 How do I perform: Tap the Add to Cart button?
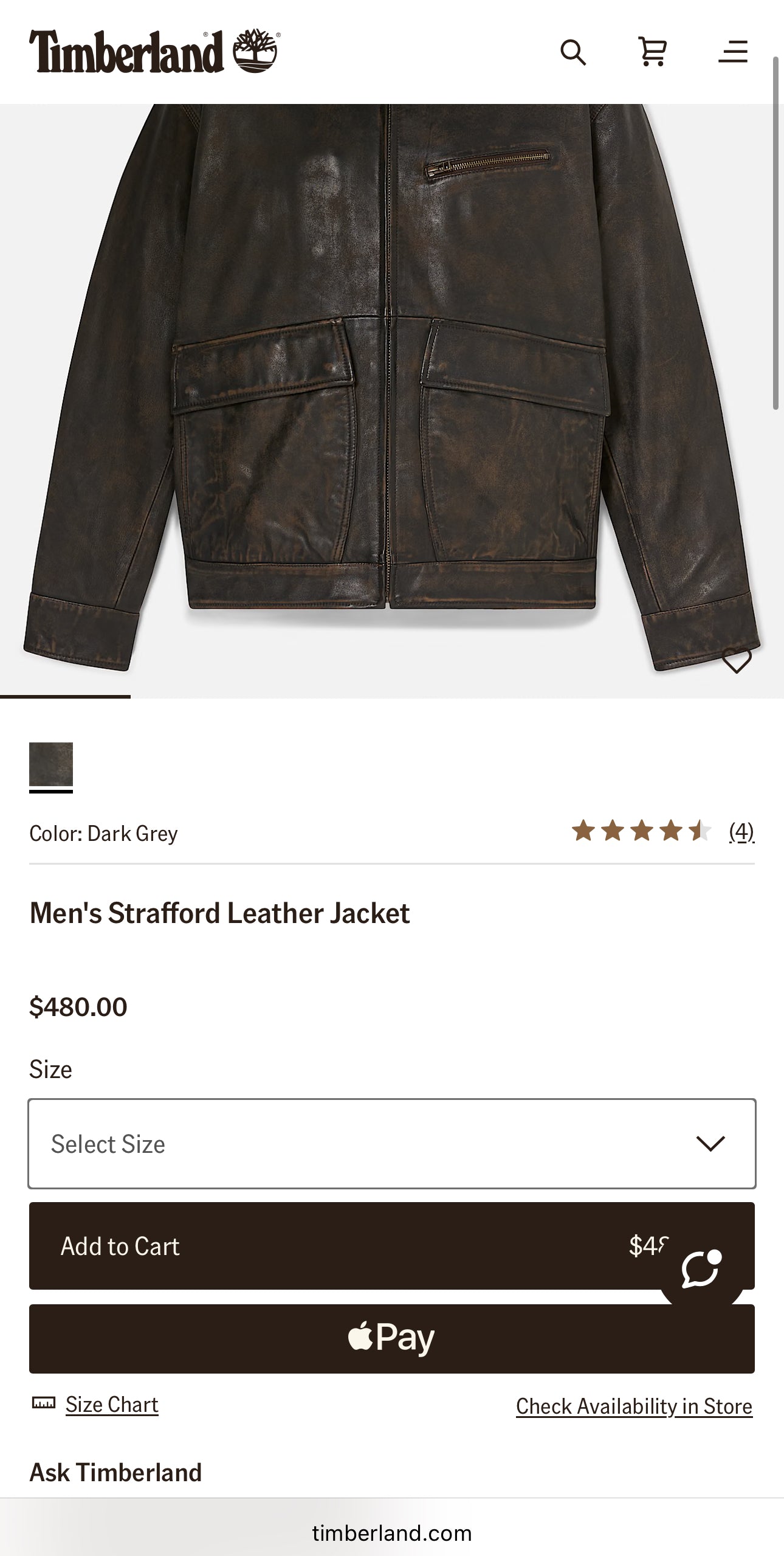[x=340, y=1246]
